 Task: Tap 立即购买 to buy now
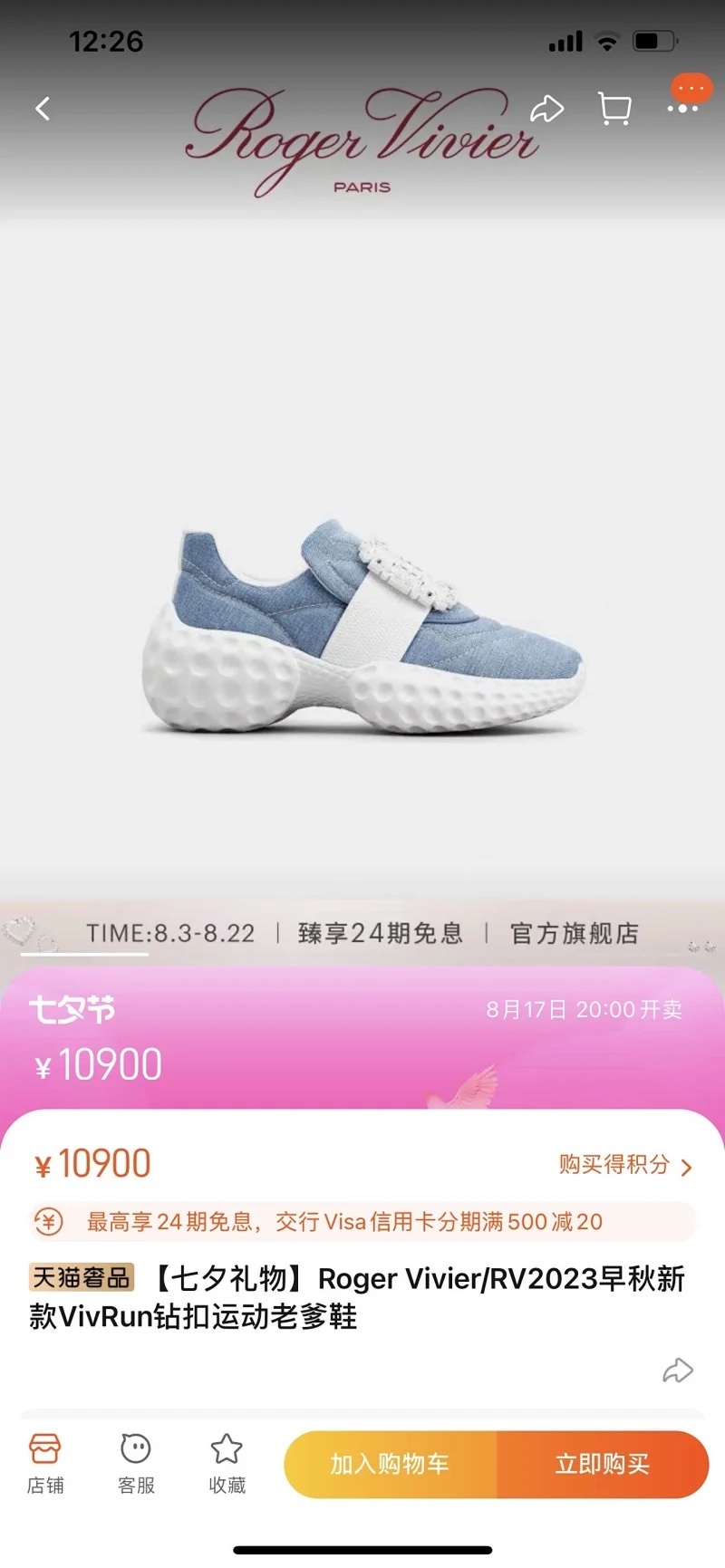tap(603, 1465)
